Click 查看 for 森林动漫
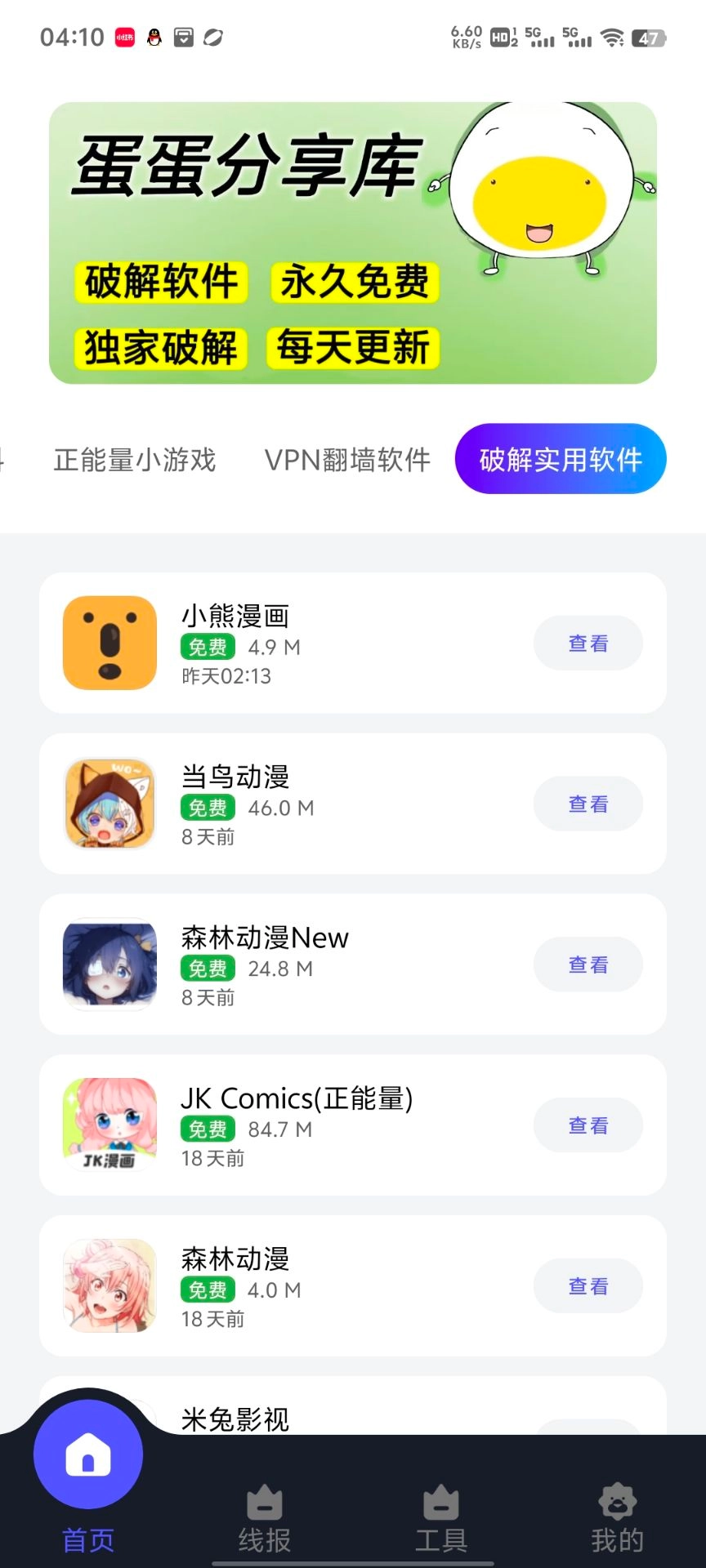706x1568 pixels. [x=588, y=1285]
